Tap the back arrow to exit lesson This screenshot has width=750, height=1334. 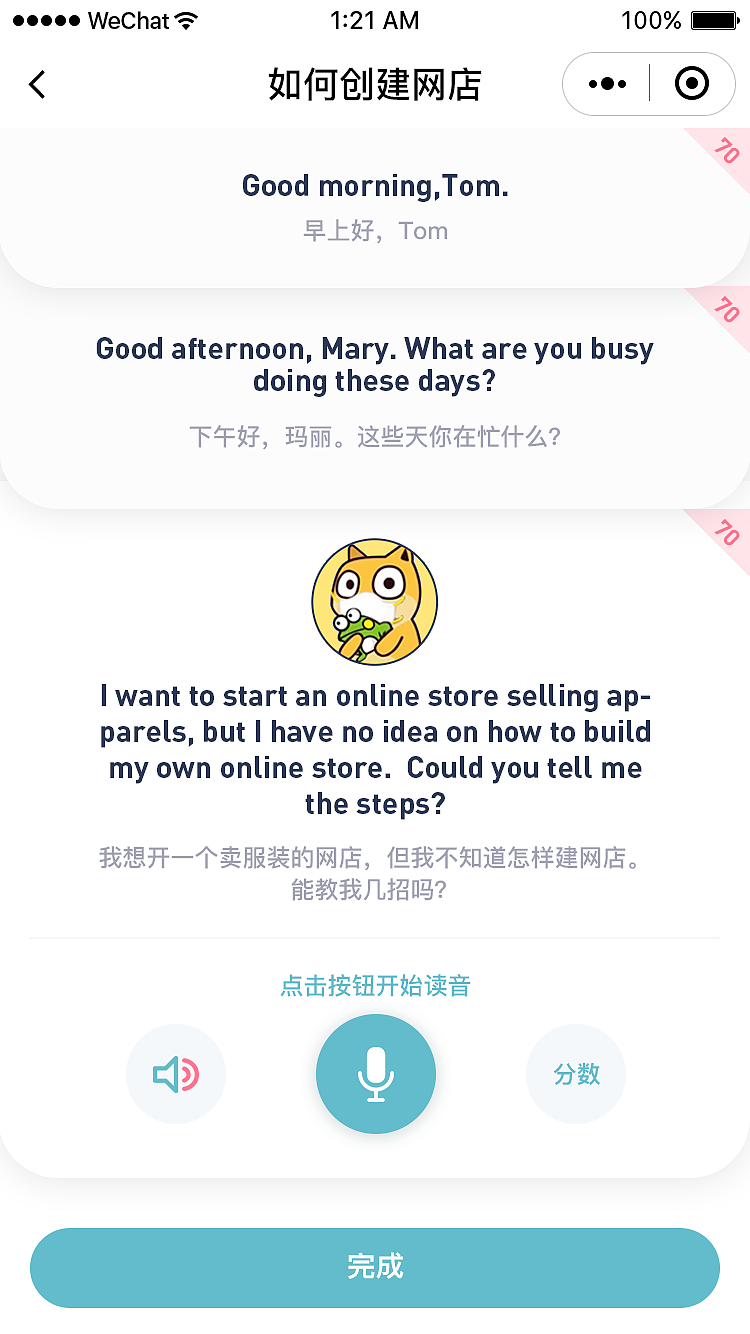click(x=37, y=84)
